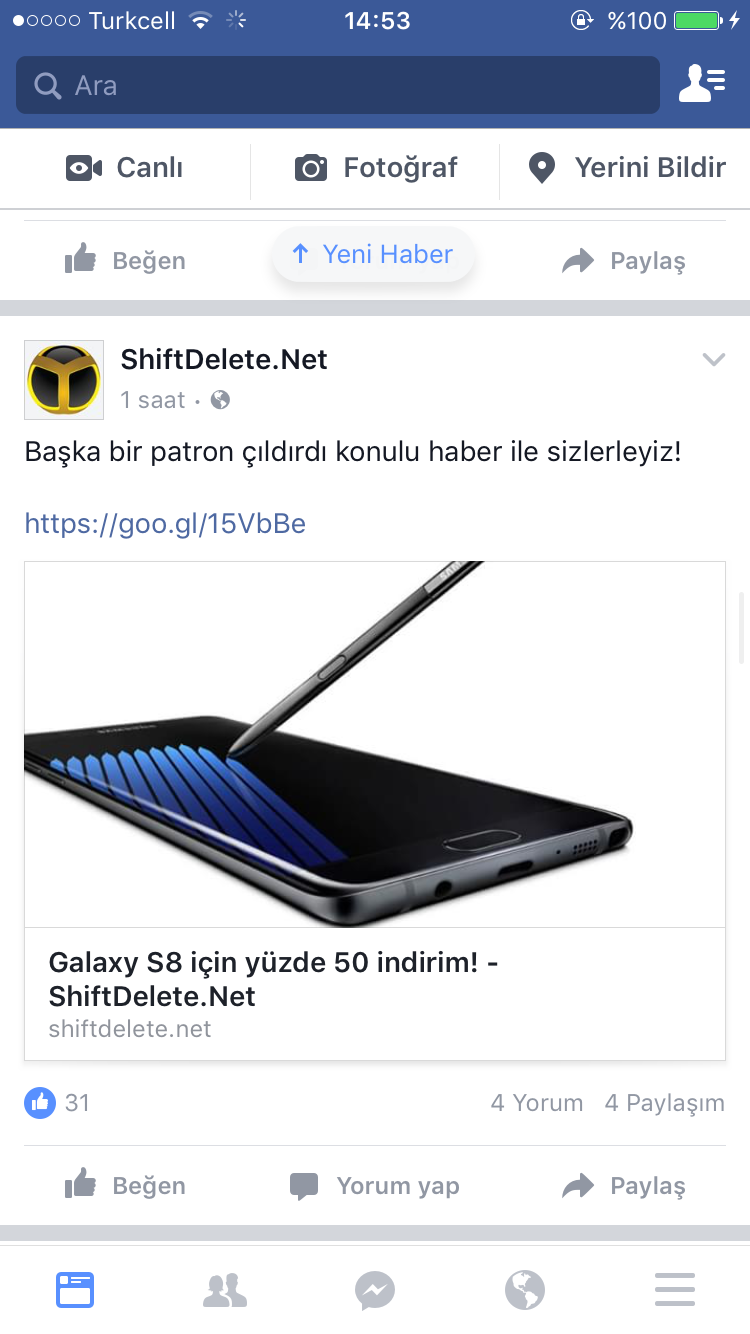Viewport: 750px width, 1334px height.
Task: Add a Fotoğraf to a post
Action: click(376, 168)
